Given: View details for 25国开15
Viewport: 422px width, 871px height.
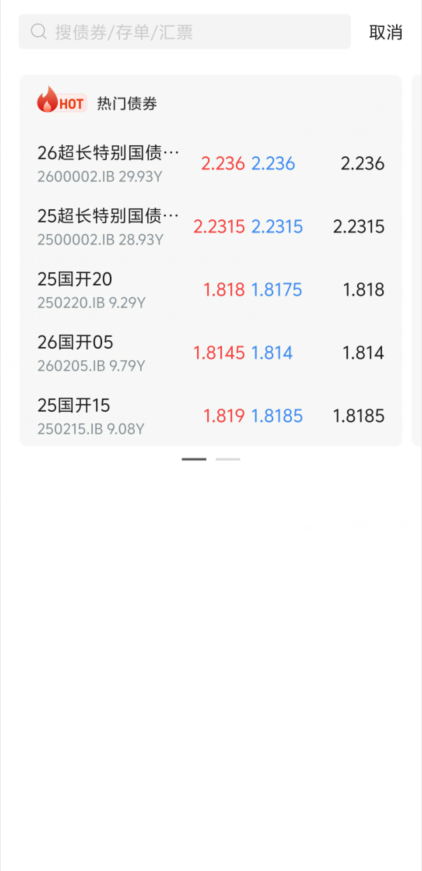Looking at the screenshot, I should point(210,416).
